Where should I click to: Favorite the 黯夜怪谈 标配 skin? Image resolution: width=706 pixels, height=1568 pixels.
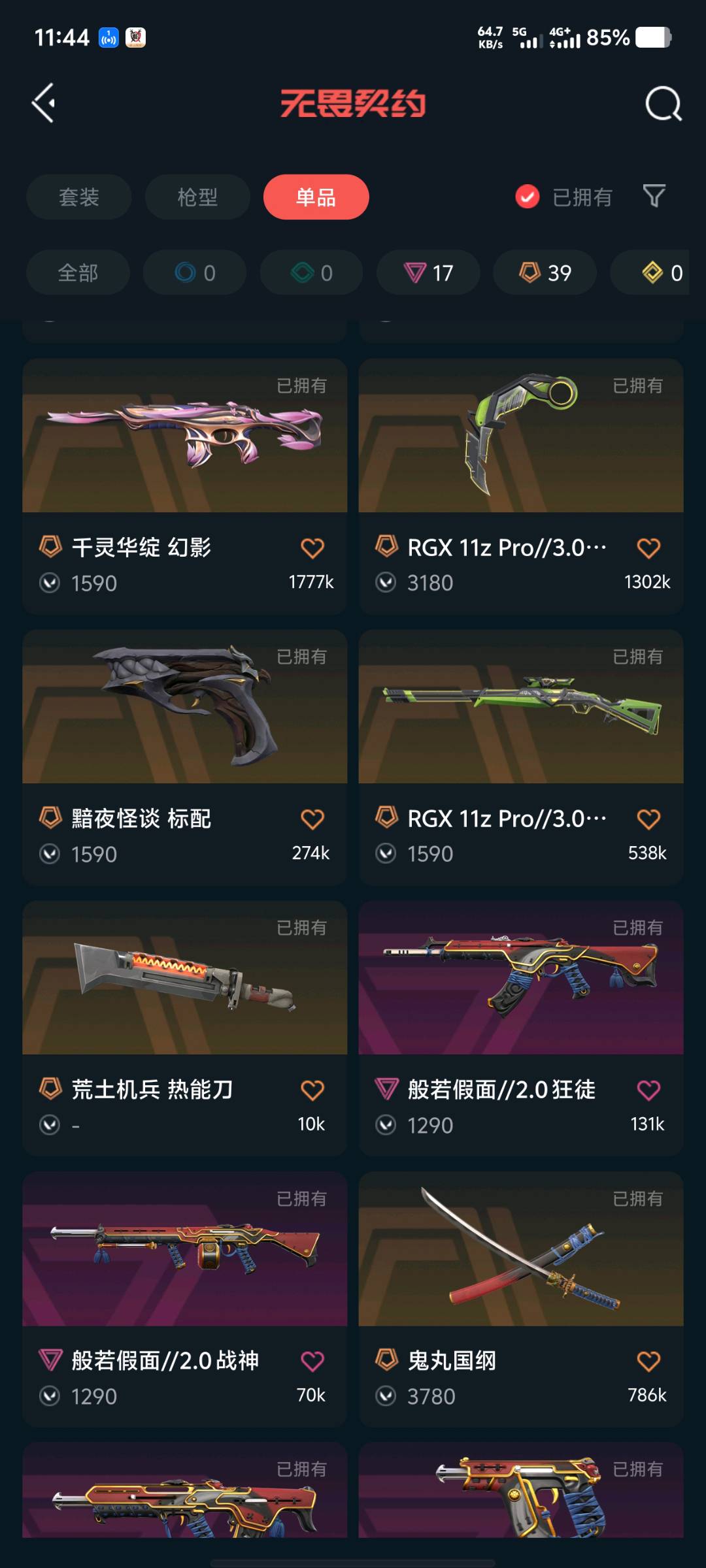(x=312, y=819)
